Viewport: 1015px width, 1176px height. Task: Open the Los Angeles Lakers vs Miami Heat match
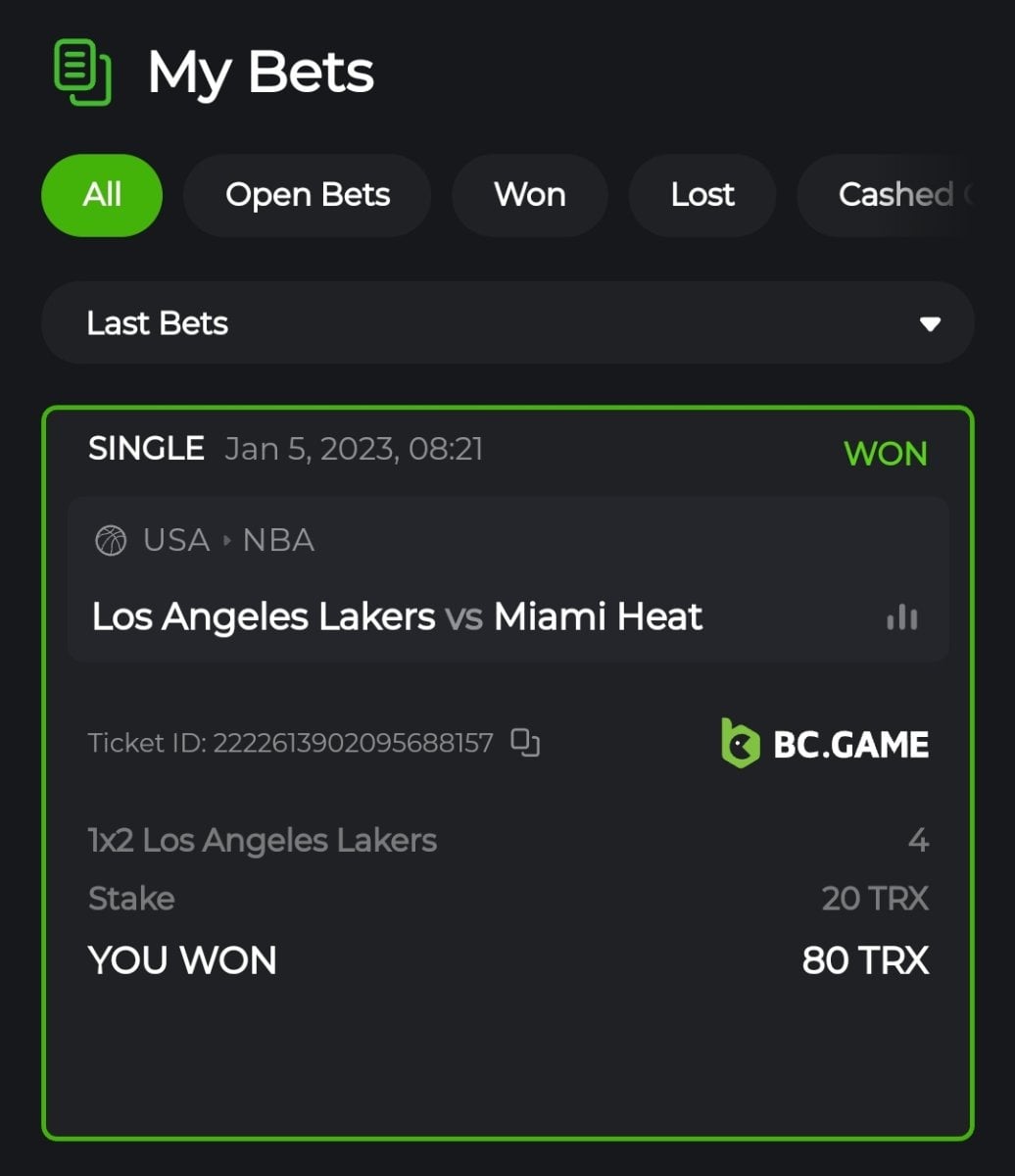click(397, 617)
